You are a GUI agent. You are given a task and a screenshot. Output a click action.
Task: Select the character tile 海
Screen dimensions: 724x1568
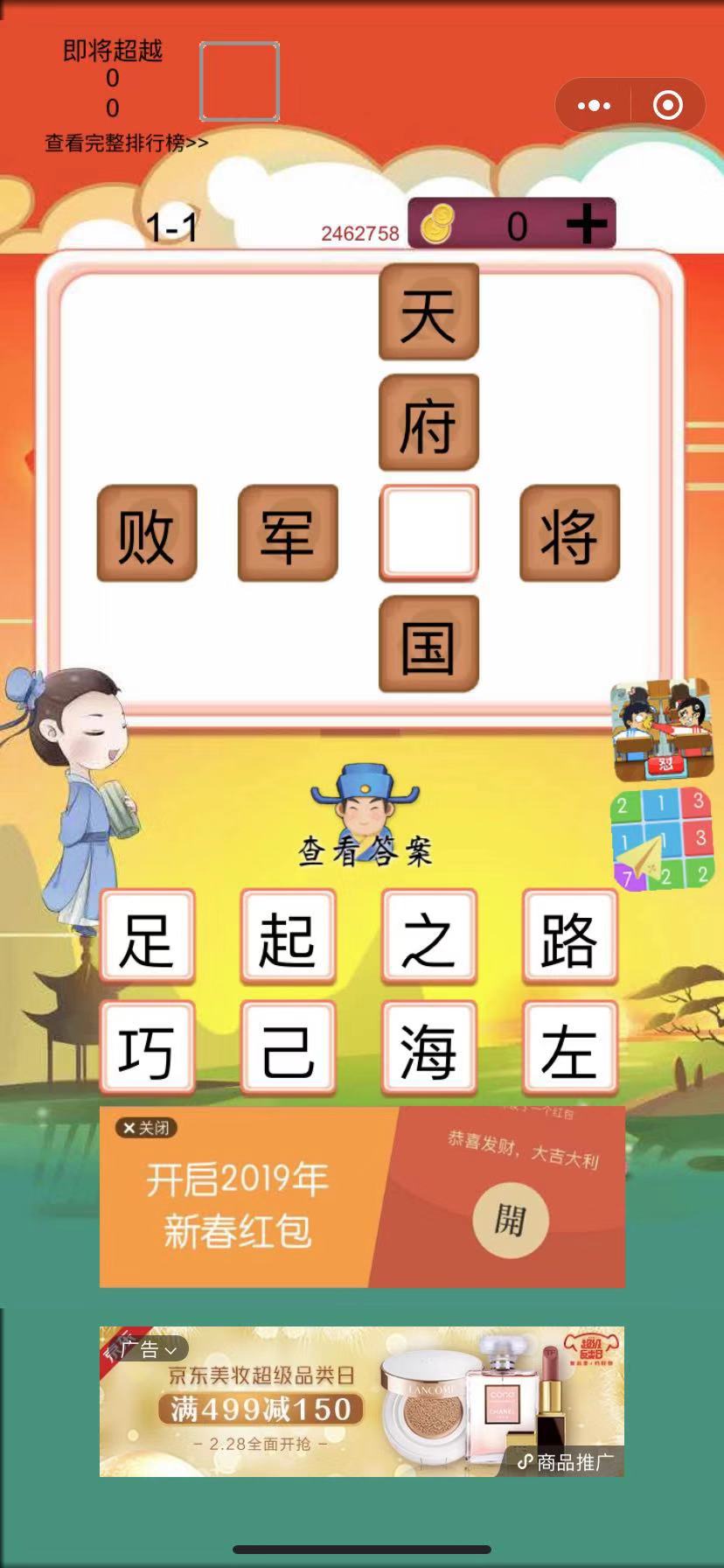[x=428, y=1048]
